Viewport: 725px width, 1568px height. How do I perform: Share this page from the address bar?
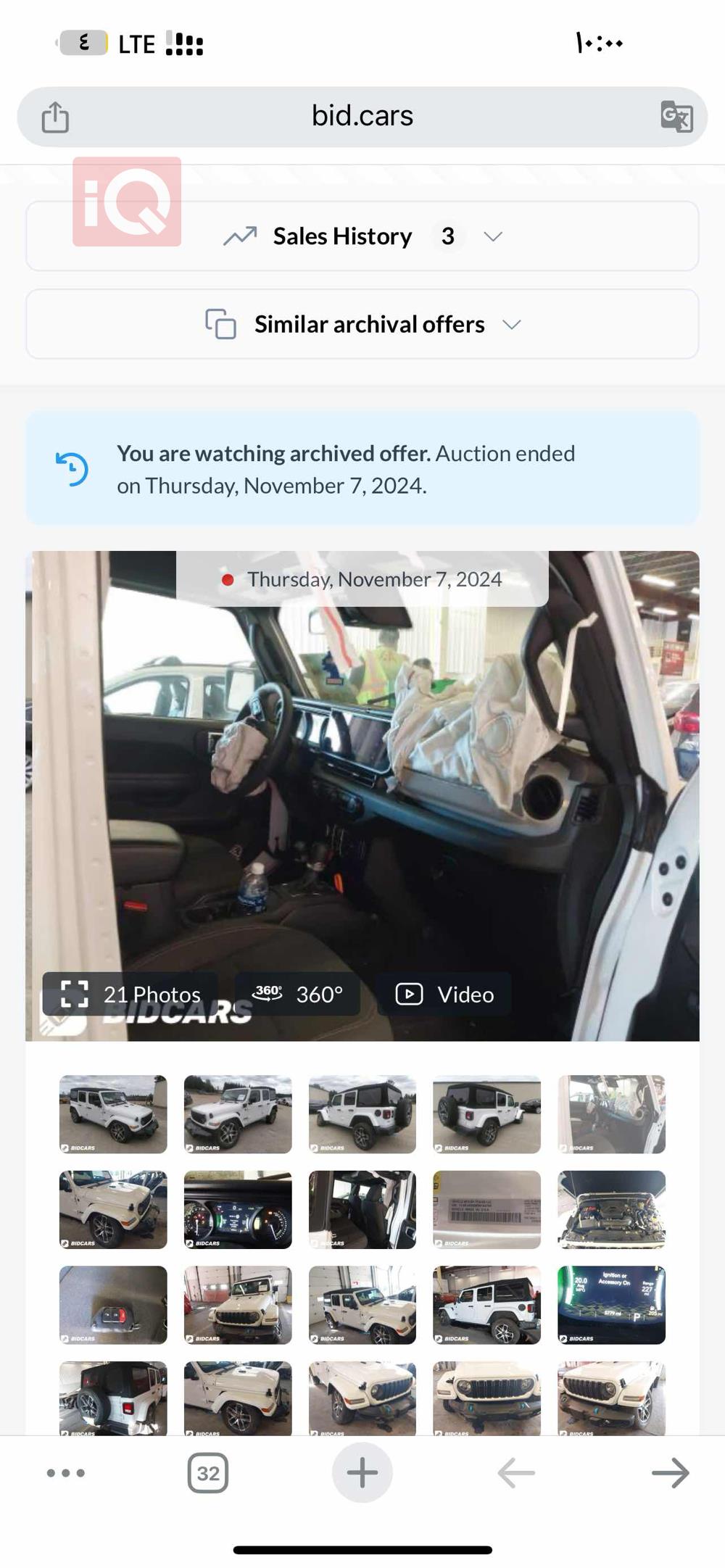point(55,117)
